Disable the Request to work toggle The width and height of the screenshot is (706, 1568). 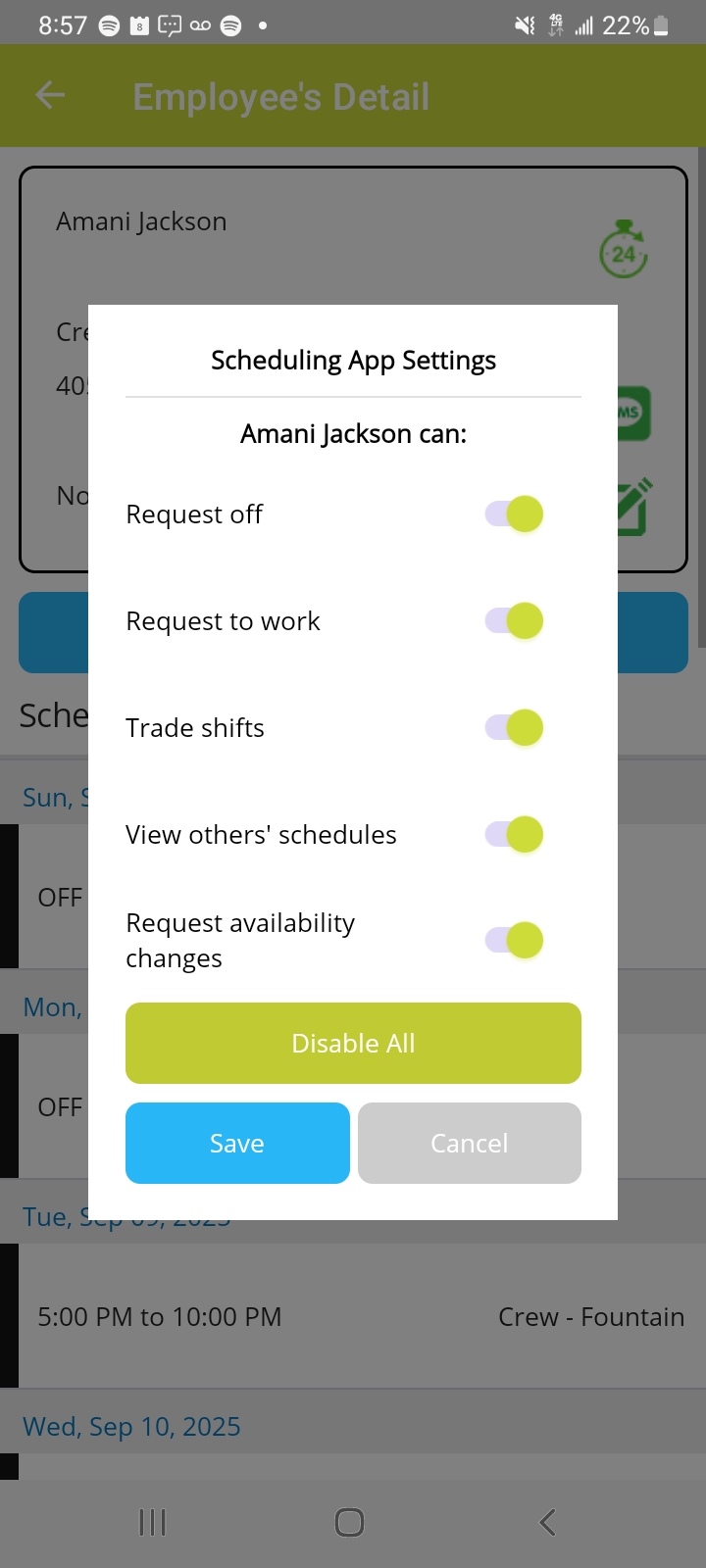[514, 621]
